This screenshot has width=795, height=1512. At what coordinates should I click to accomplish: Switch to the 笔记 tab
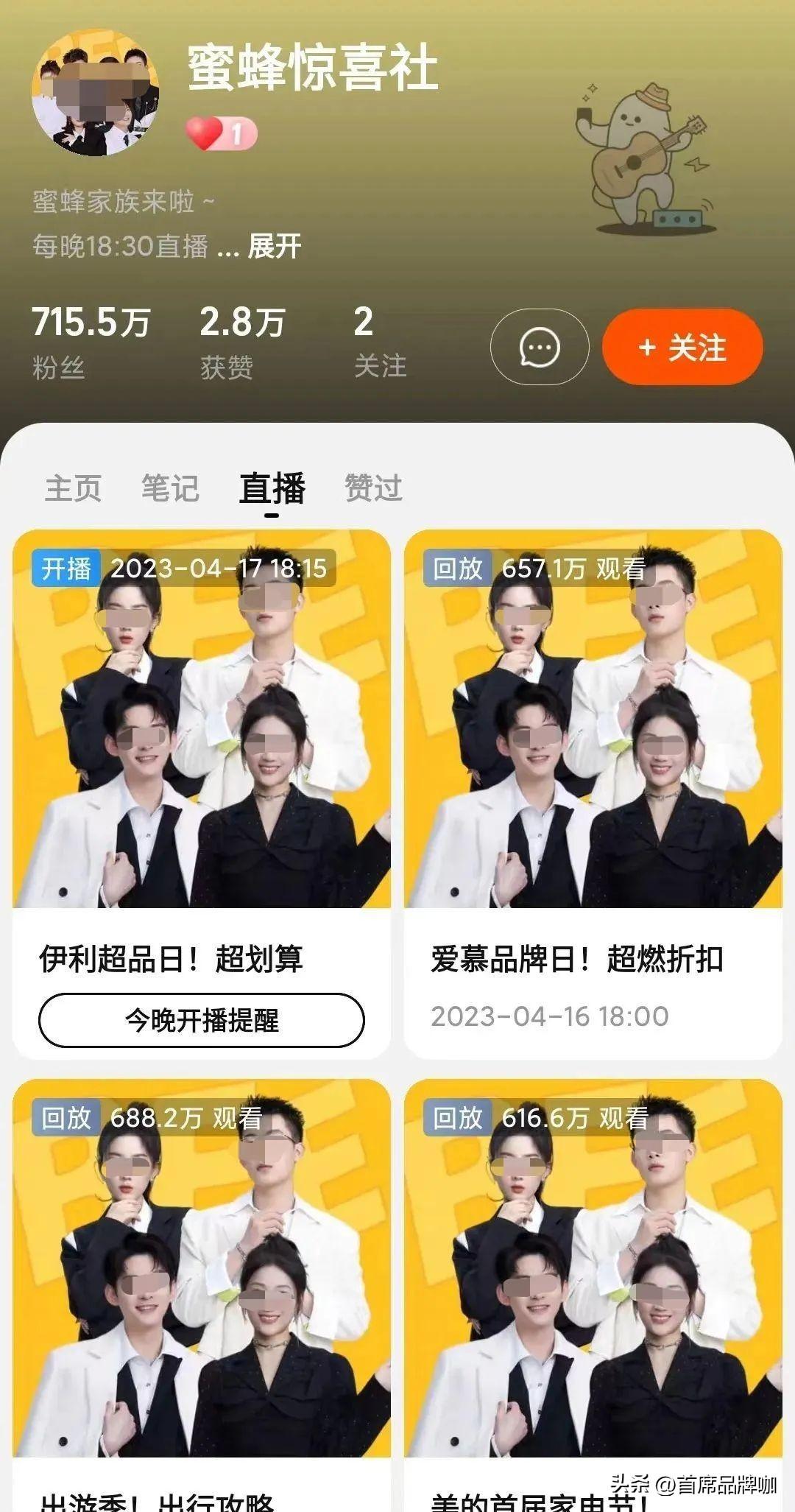pos(170,488)
